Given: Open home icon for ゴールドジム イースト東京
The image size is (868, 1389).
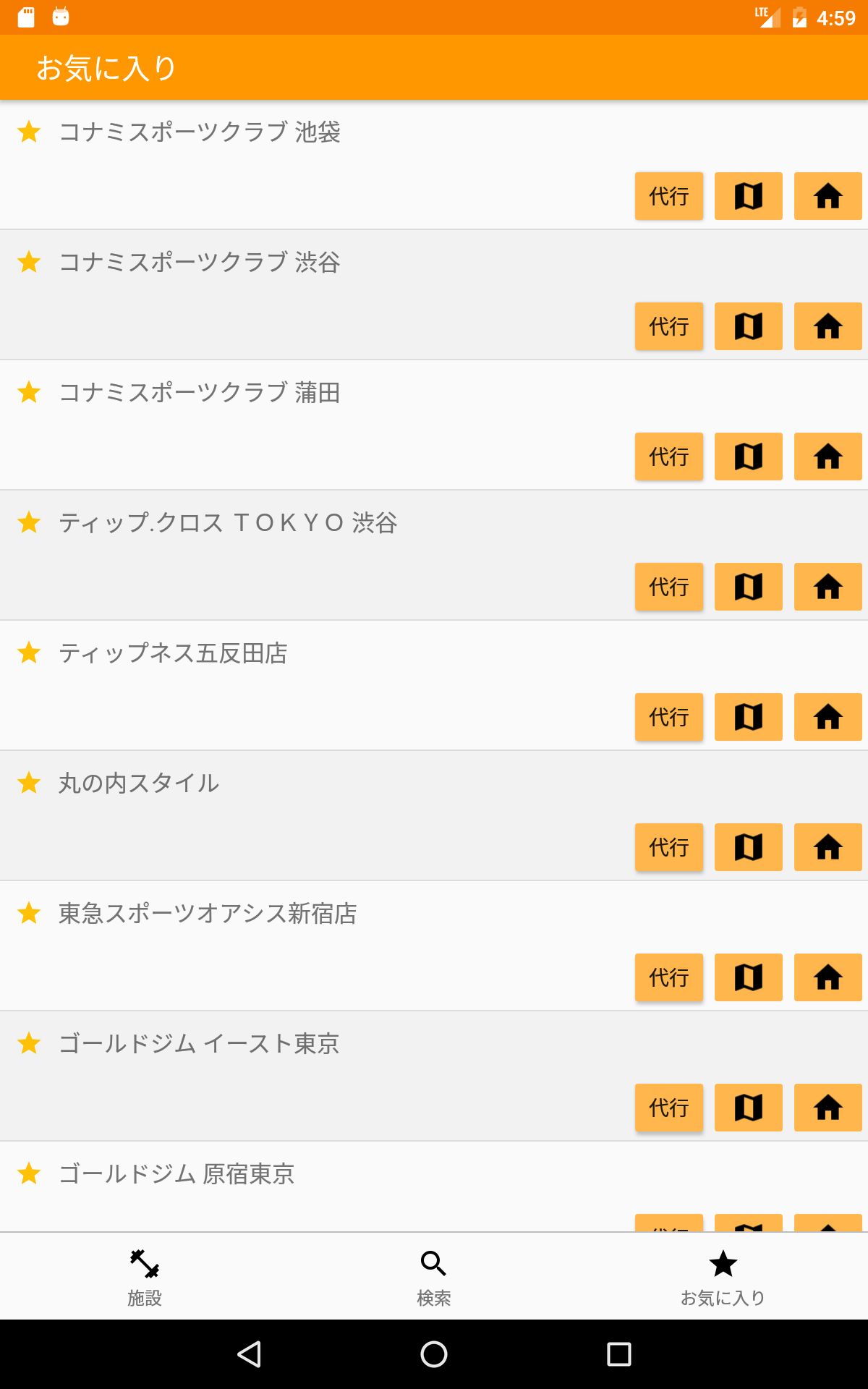Looking at the screenshot, I should click(827, 1108).
